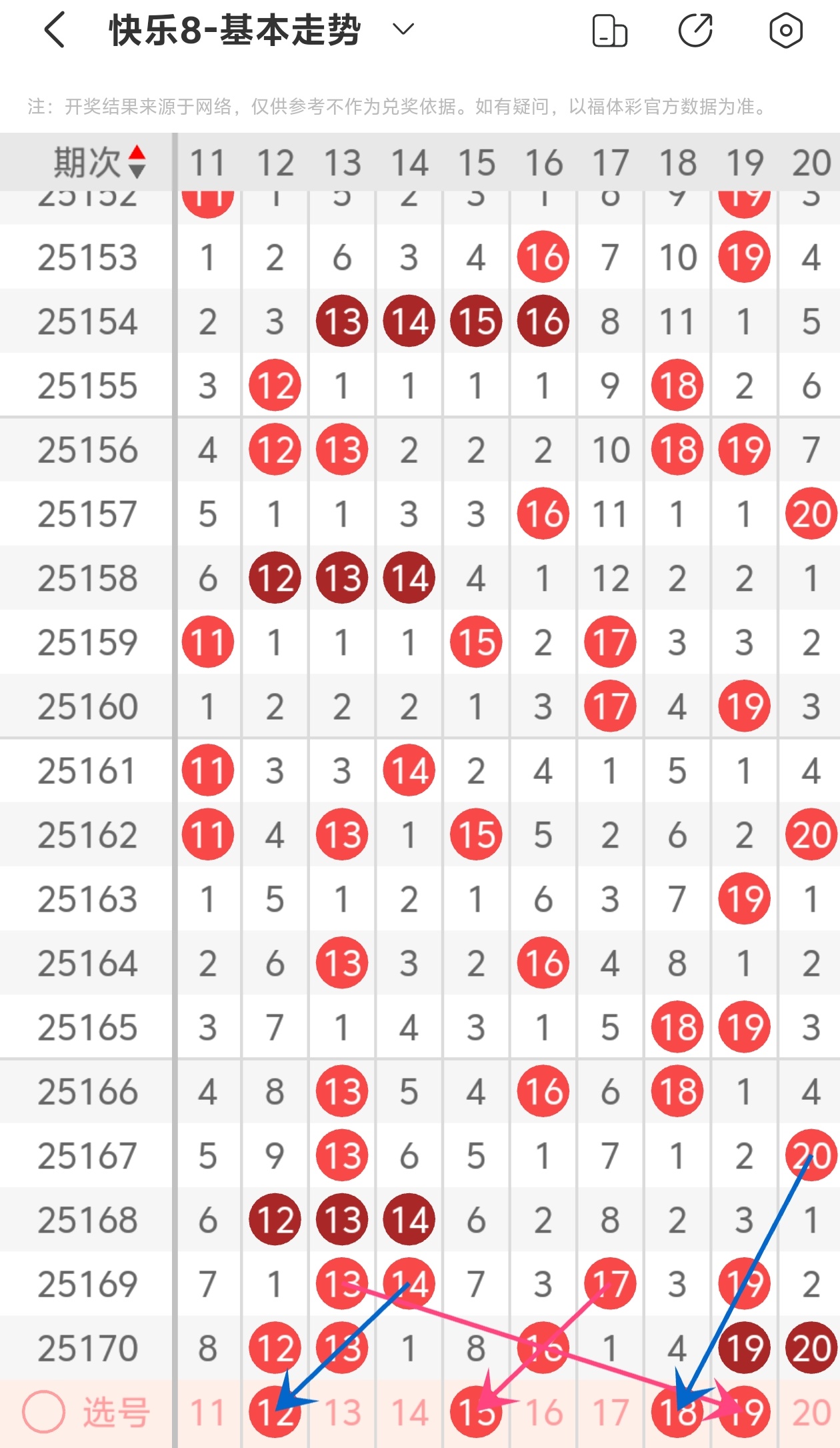Unselect number 19 in the 选号 row

pyautogui.click(x=745, y=1413)
